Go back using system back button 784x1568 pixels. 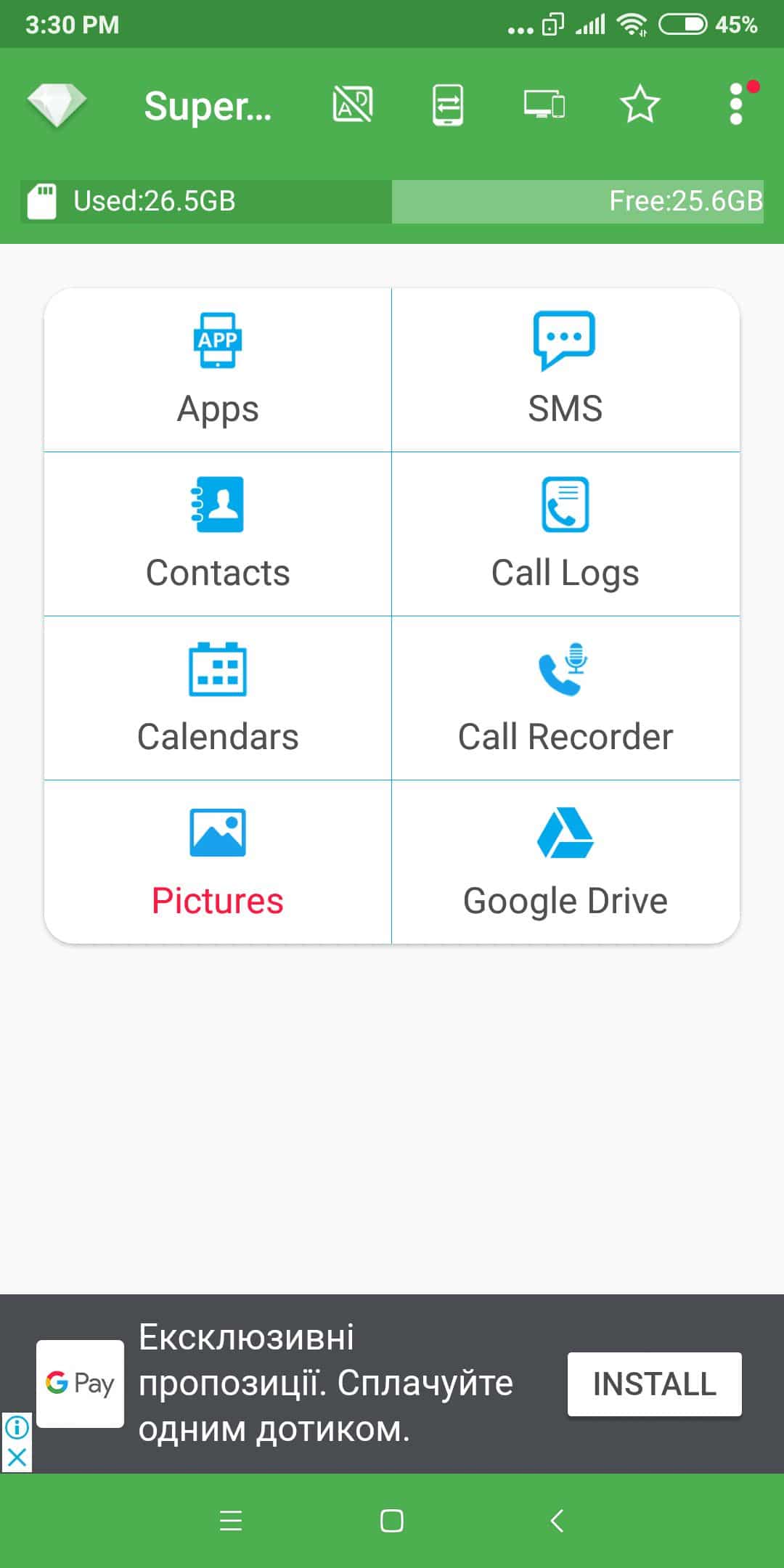[x=557, y=1521]
